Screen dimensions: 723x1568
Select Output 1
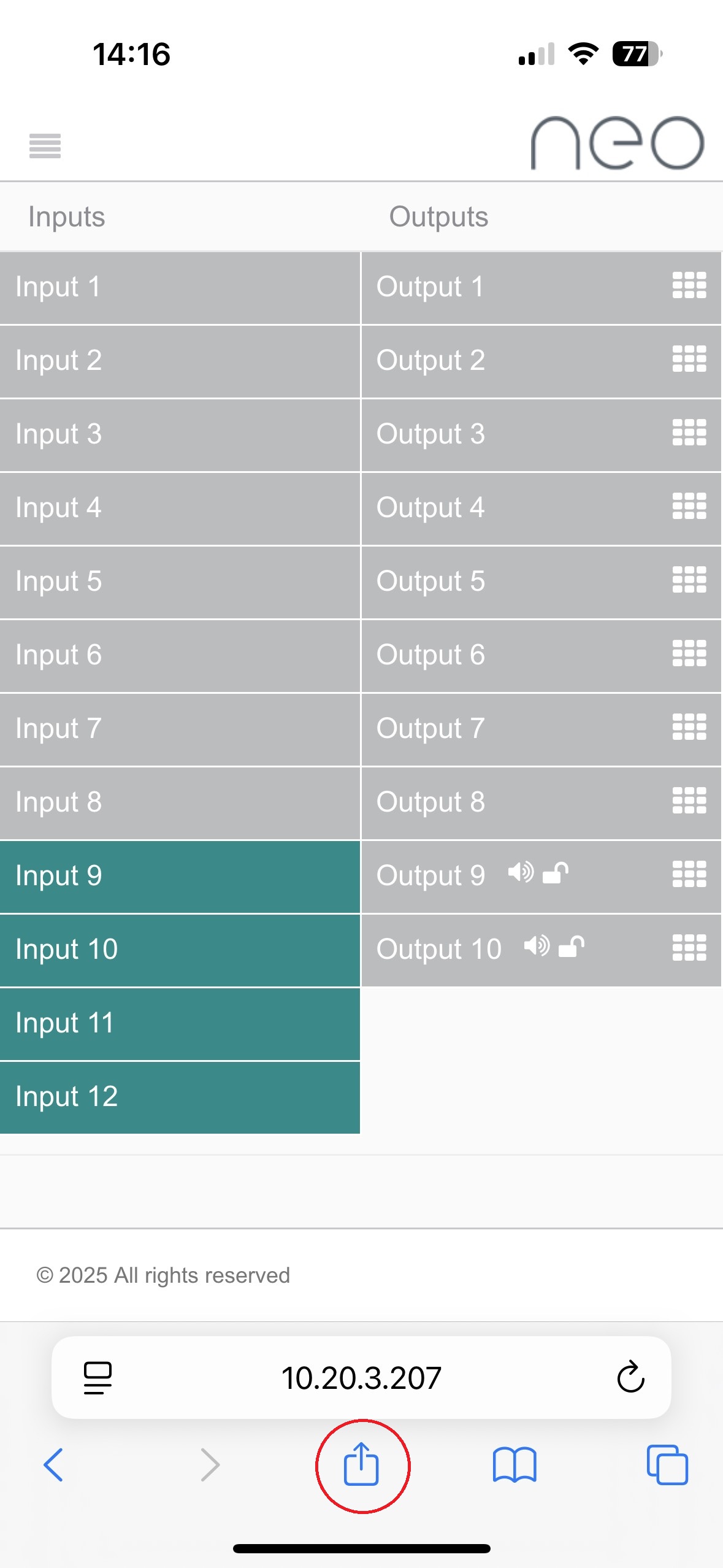[x=541, y=288]
